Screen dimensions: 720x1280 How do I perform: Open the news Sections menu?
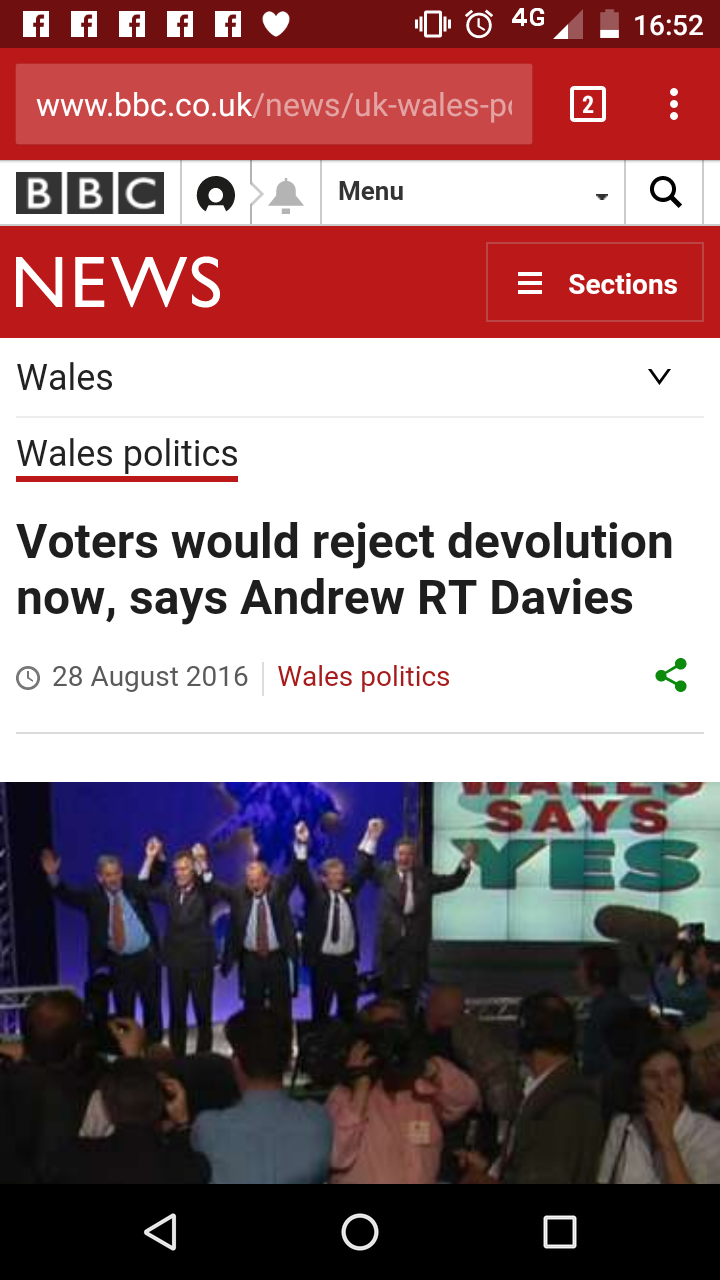[595, 284]
